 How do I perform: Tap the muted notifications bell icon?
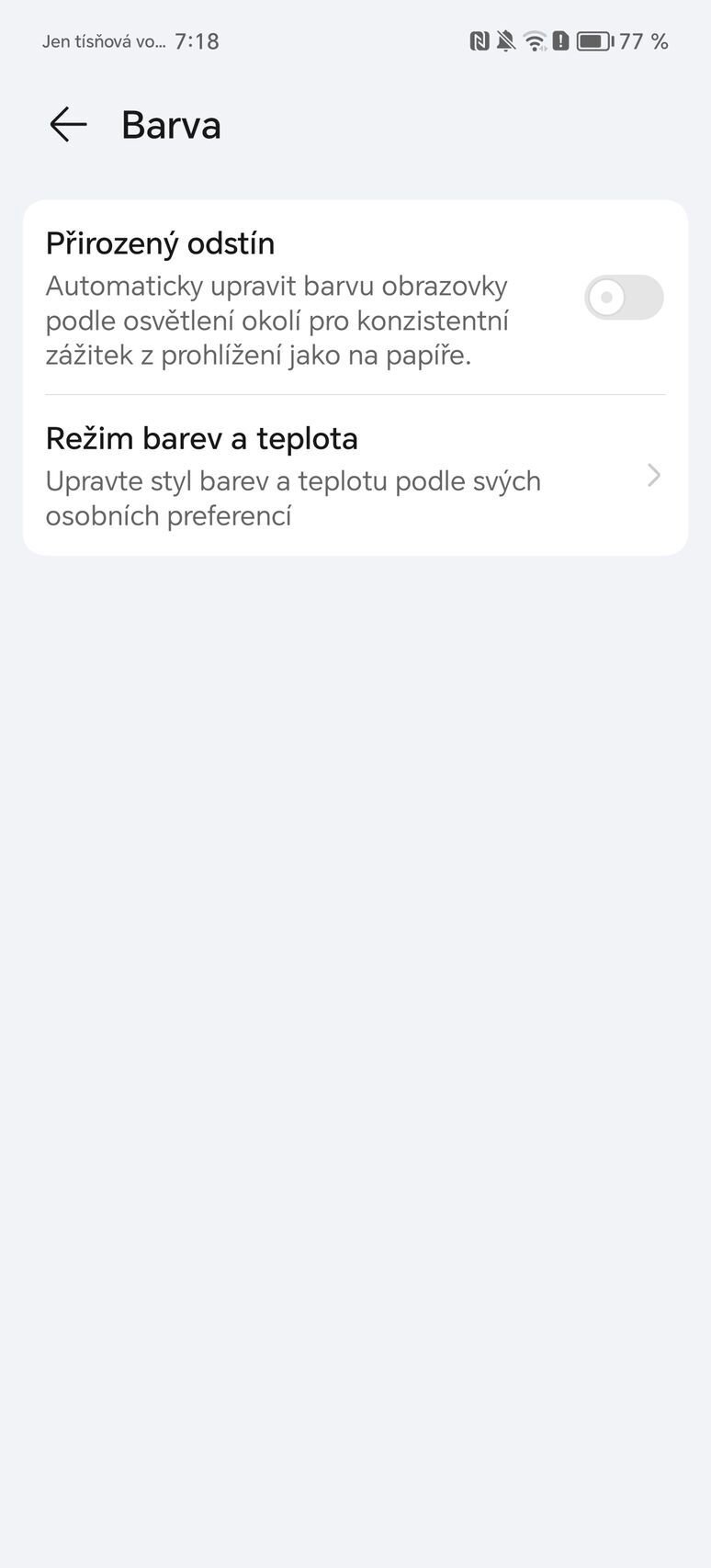[507, 39]
